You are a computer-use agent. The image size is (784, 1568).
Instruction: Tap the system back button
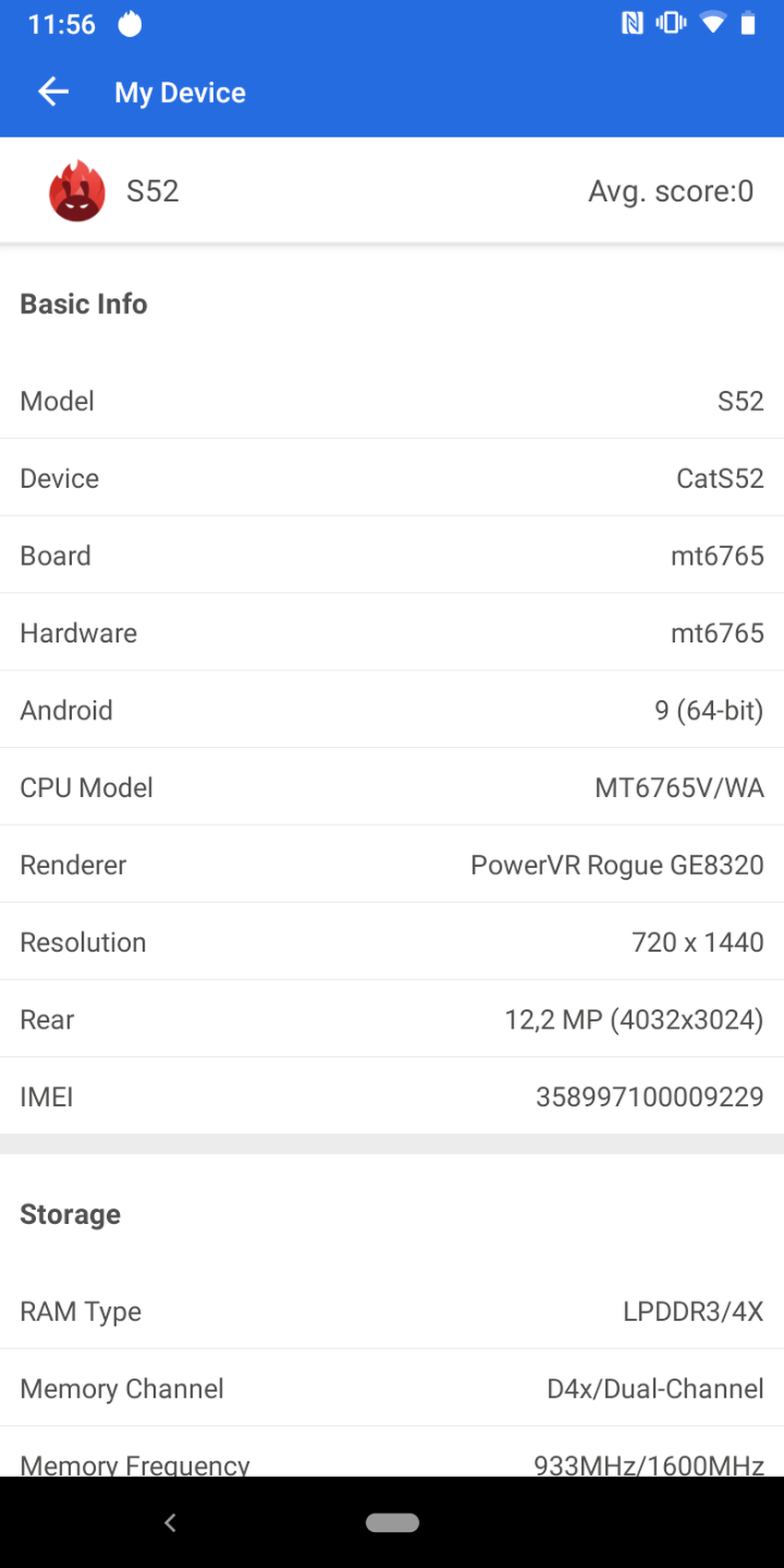pos(170,1523)
